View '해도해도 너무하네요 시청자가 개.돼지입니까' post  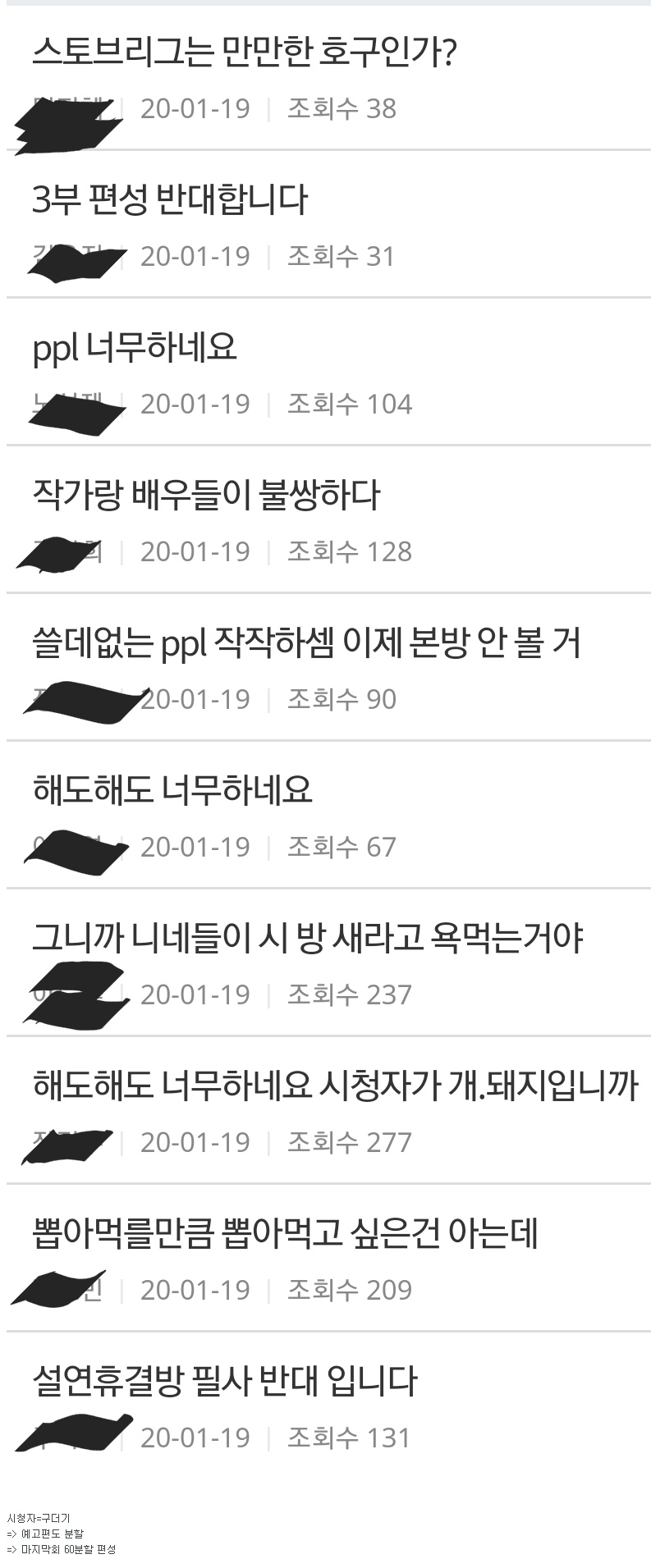335,1086
